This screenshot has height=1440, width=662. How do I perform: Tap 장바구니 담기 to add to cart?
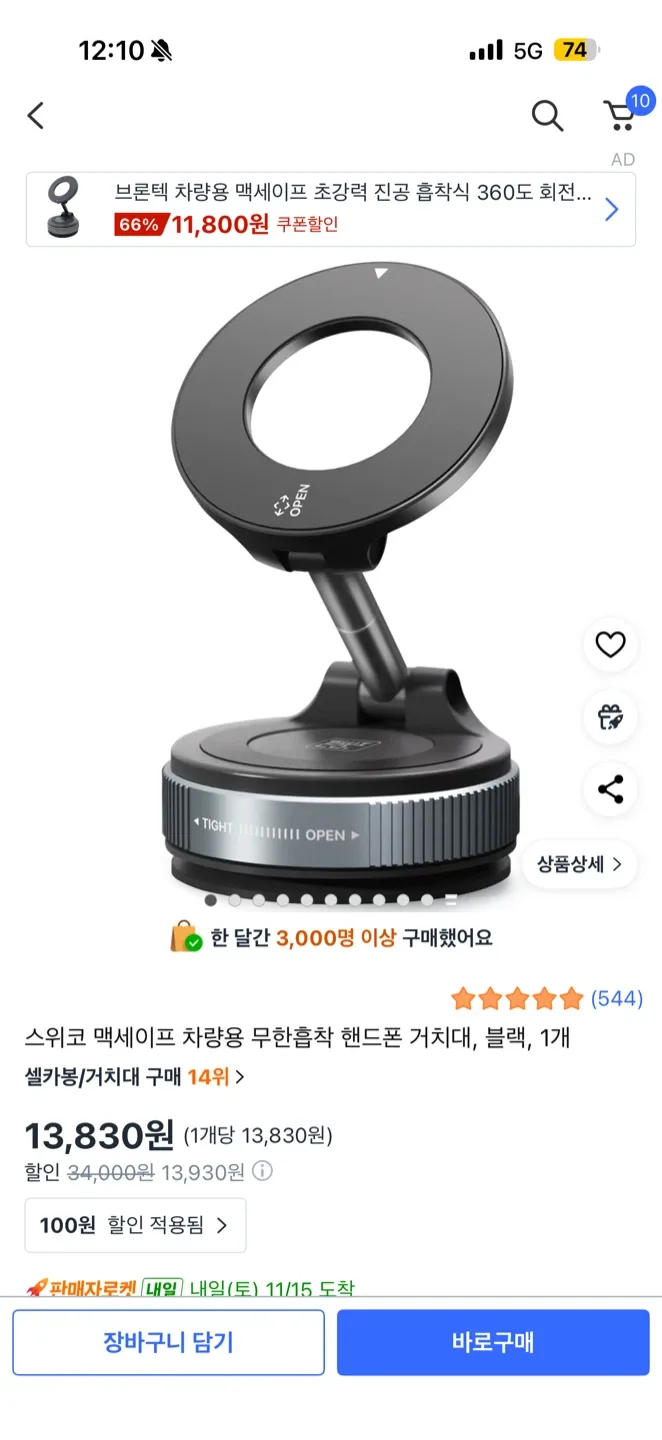coord(168,1342)
